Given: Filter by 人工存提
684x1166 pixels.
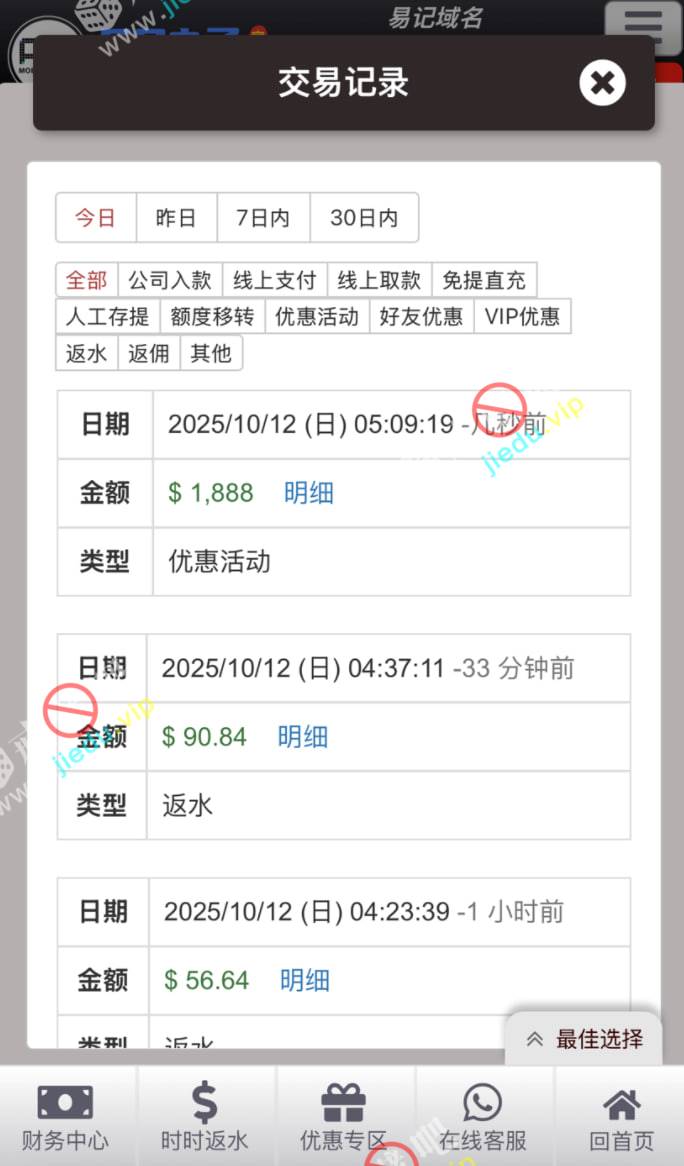Looking at the screenshot, I should tap(107, 317).
